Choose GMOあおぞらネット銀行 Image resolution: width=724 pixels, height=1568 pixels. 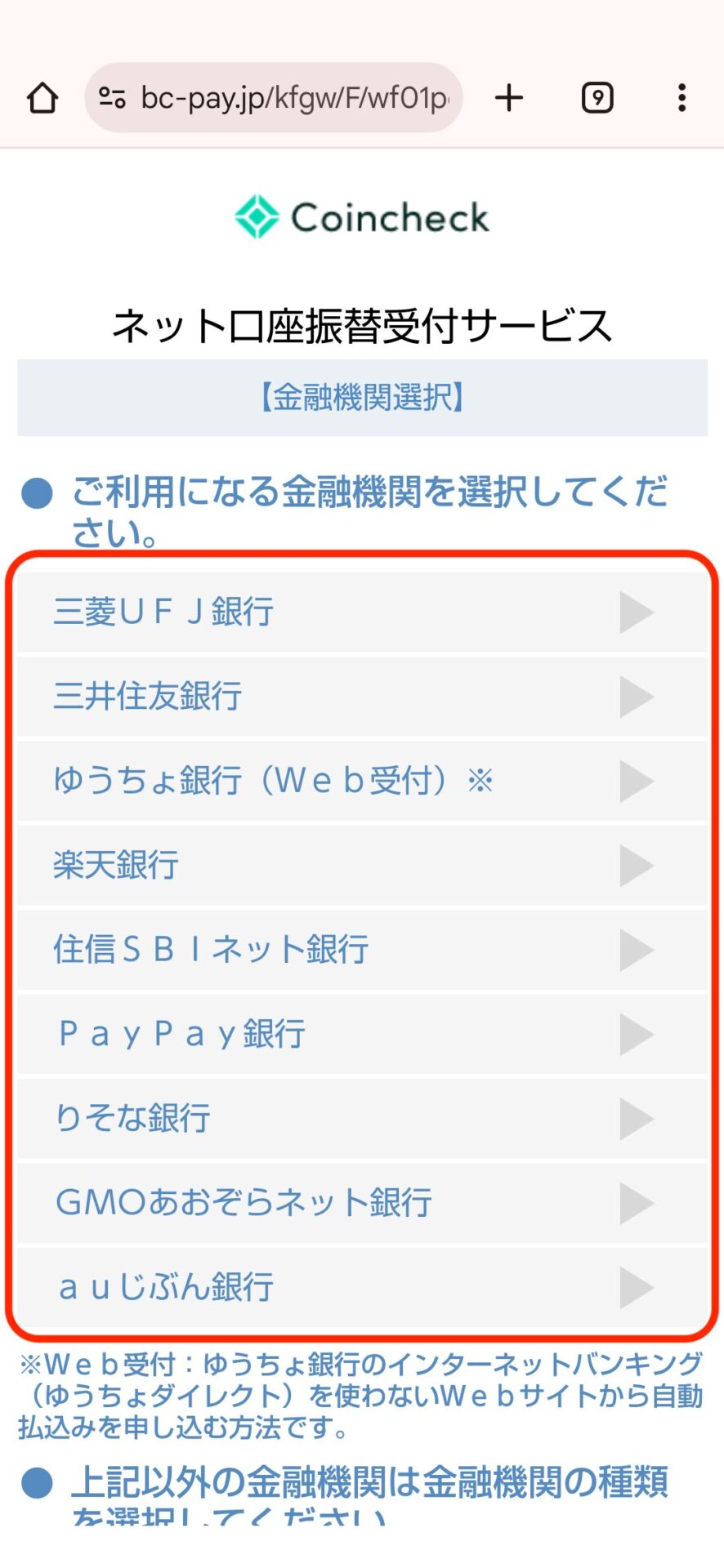point(363,1203)
